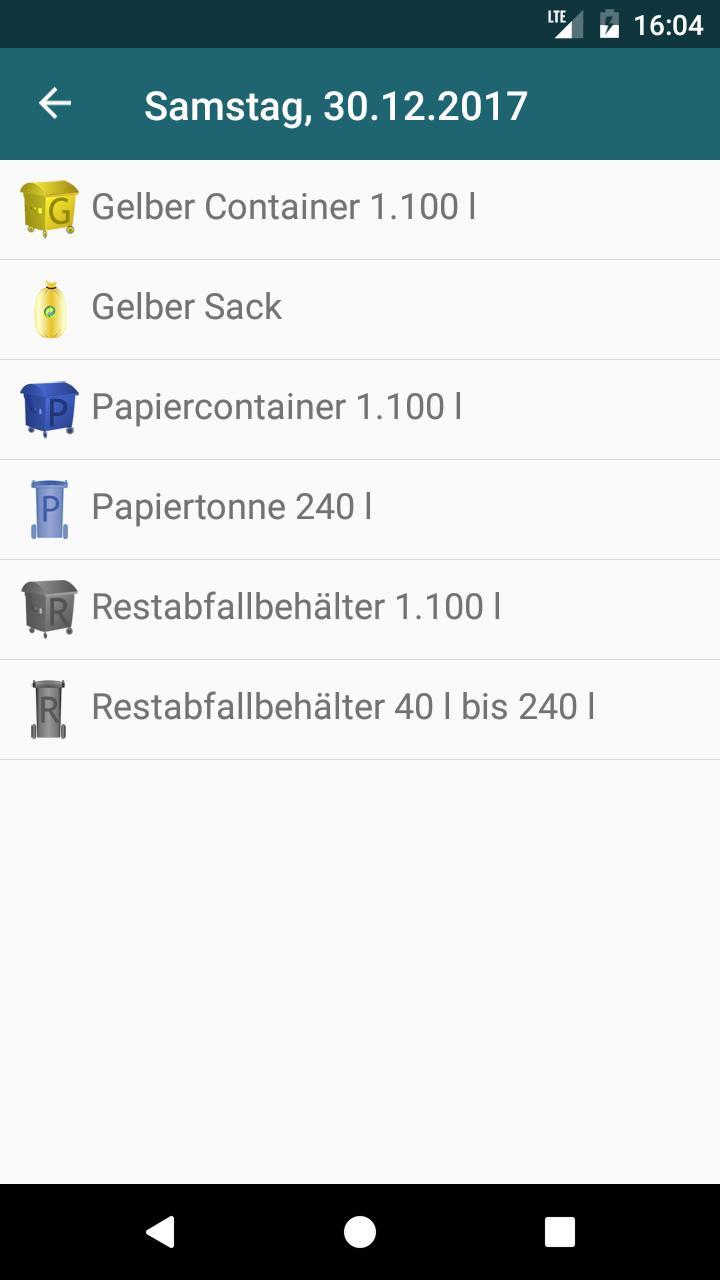Click the Gelber Sack yellow bag icon

(x=49, y=306)
